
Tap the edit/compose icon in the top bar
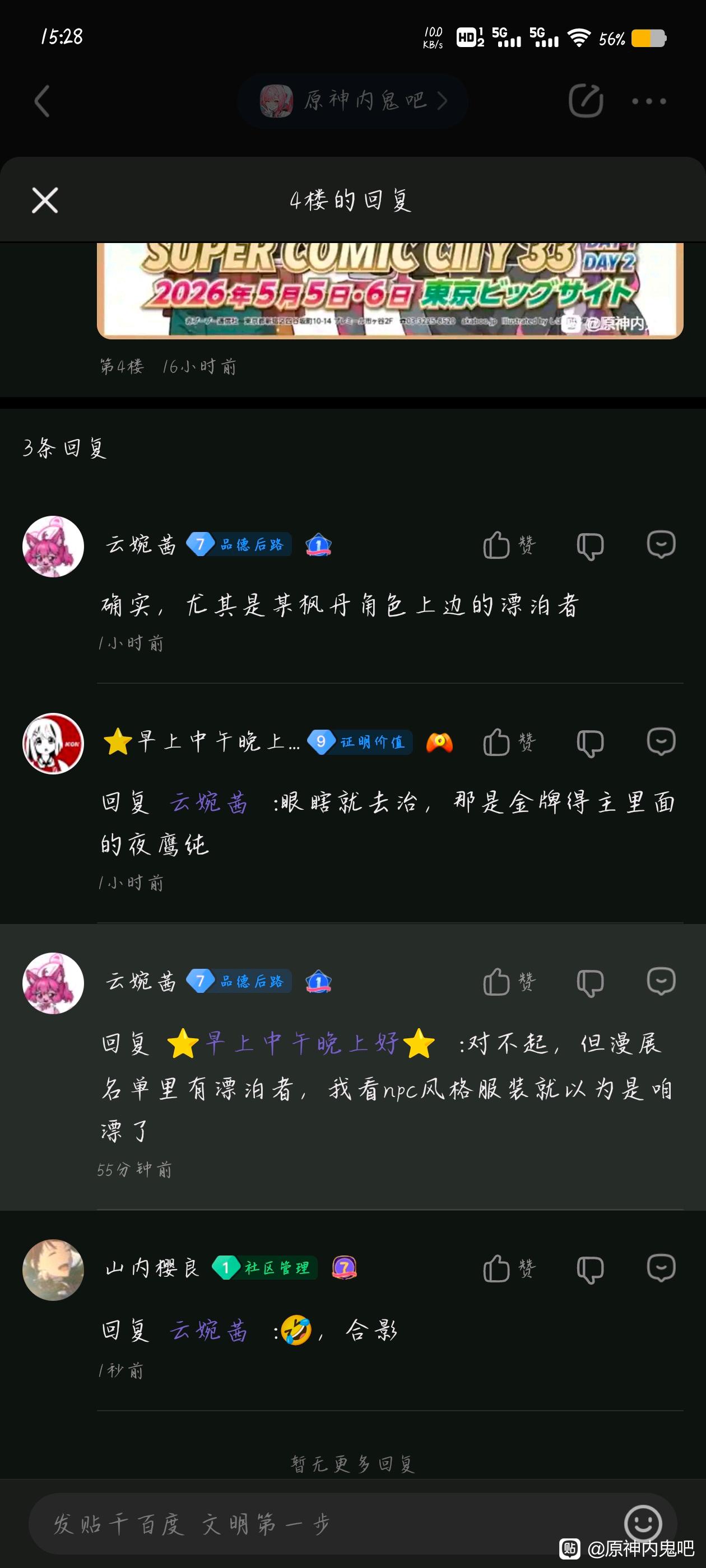(586, 100)
